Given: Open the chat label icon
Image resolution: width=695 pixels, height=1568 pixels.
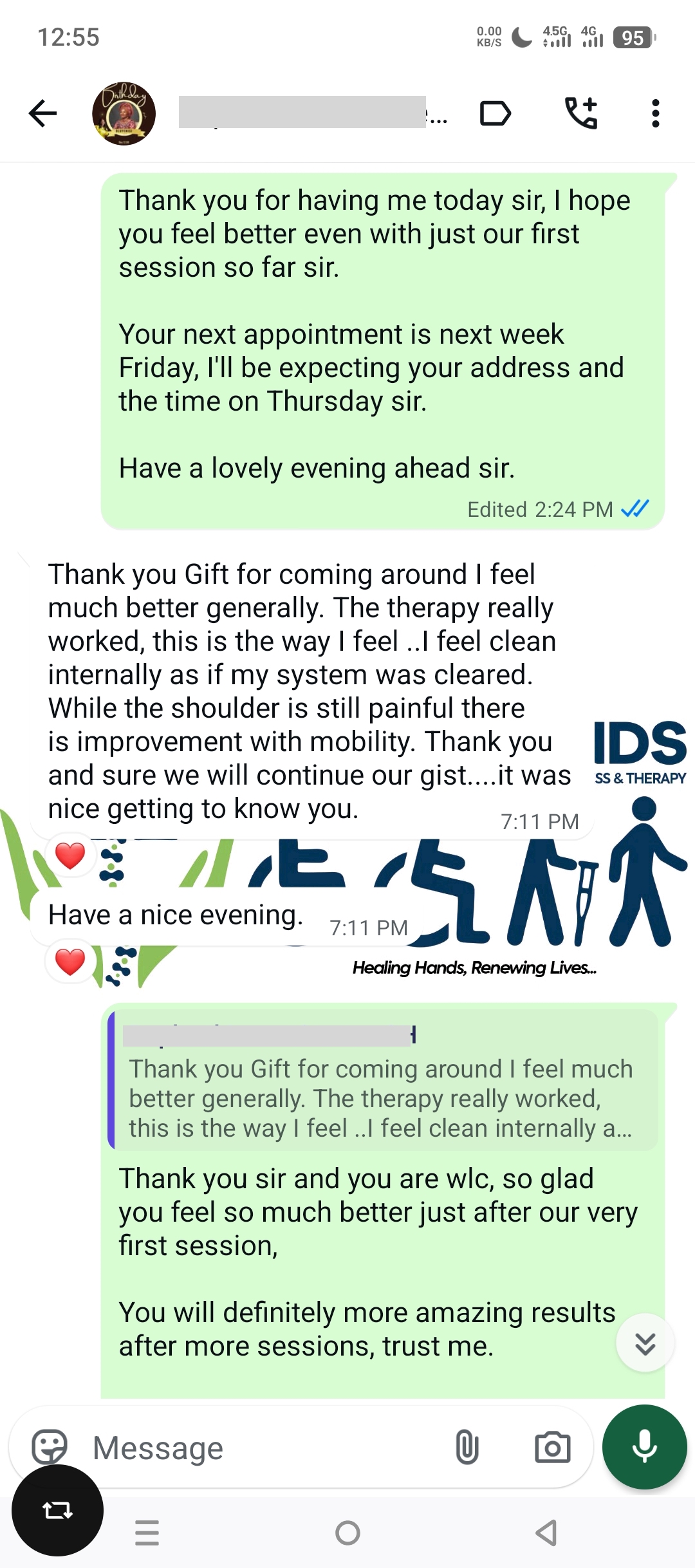Looking at the screenshot, I should [x=495, y=114].
